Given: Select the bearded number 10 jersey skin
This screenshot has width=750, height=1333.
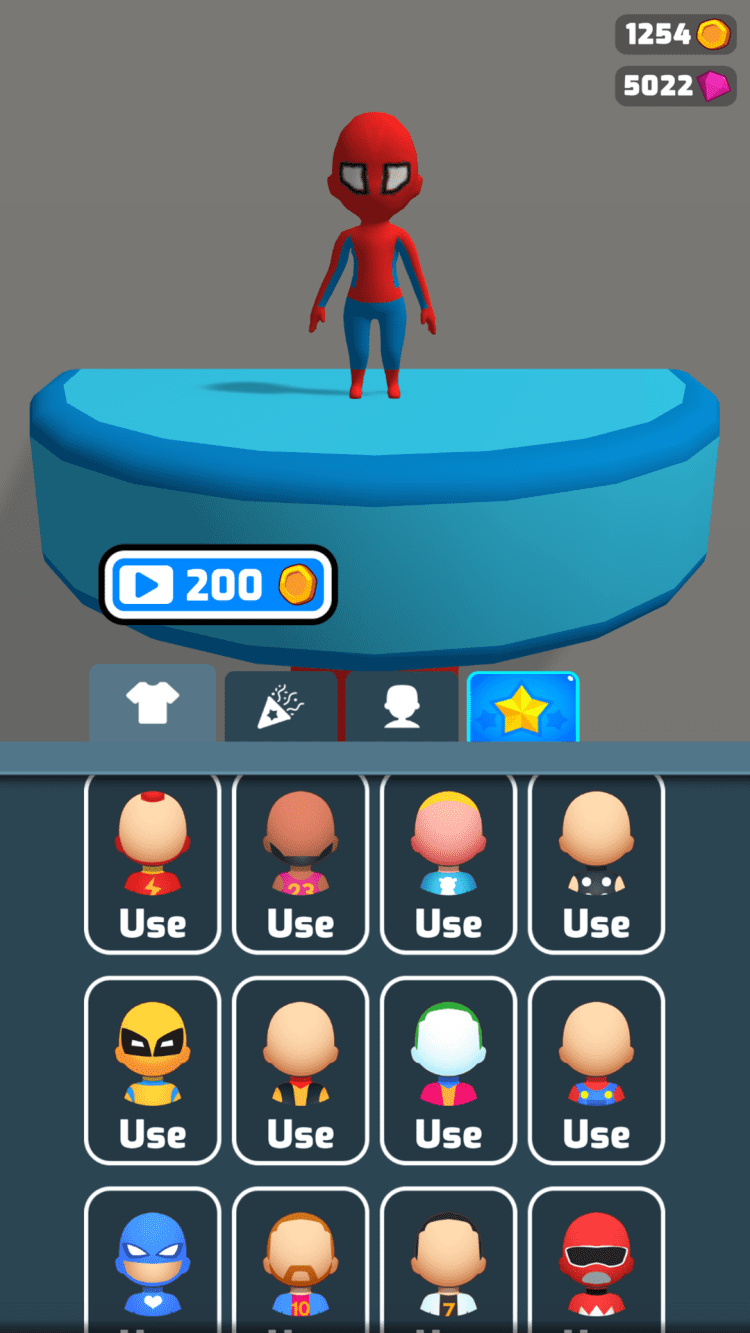Looking at the screenshot, I should [300, 1262].
